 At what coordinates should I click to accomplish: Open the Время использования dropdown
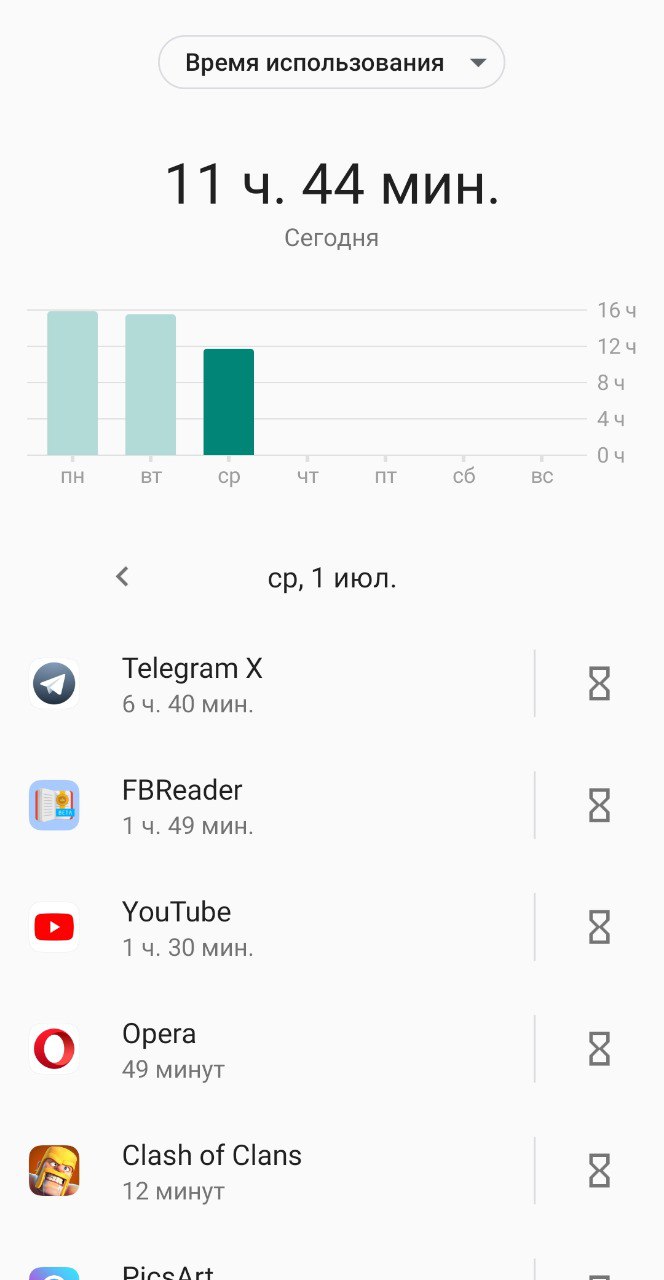(331, 63)
